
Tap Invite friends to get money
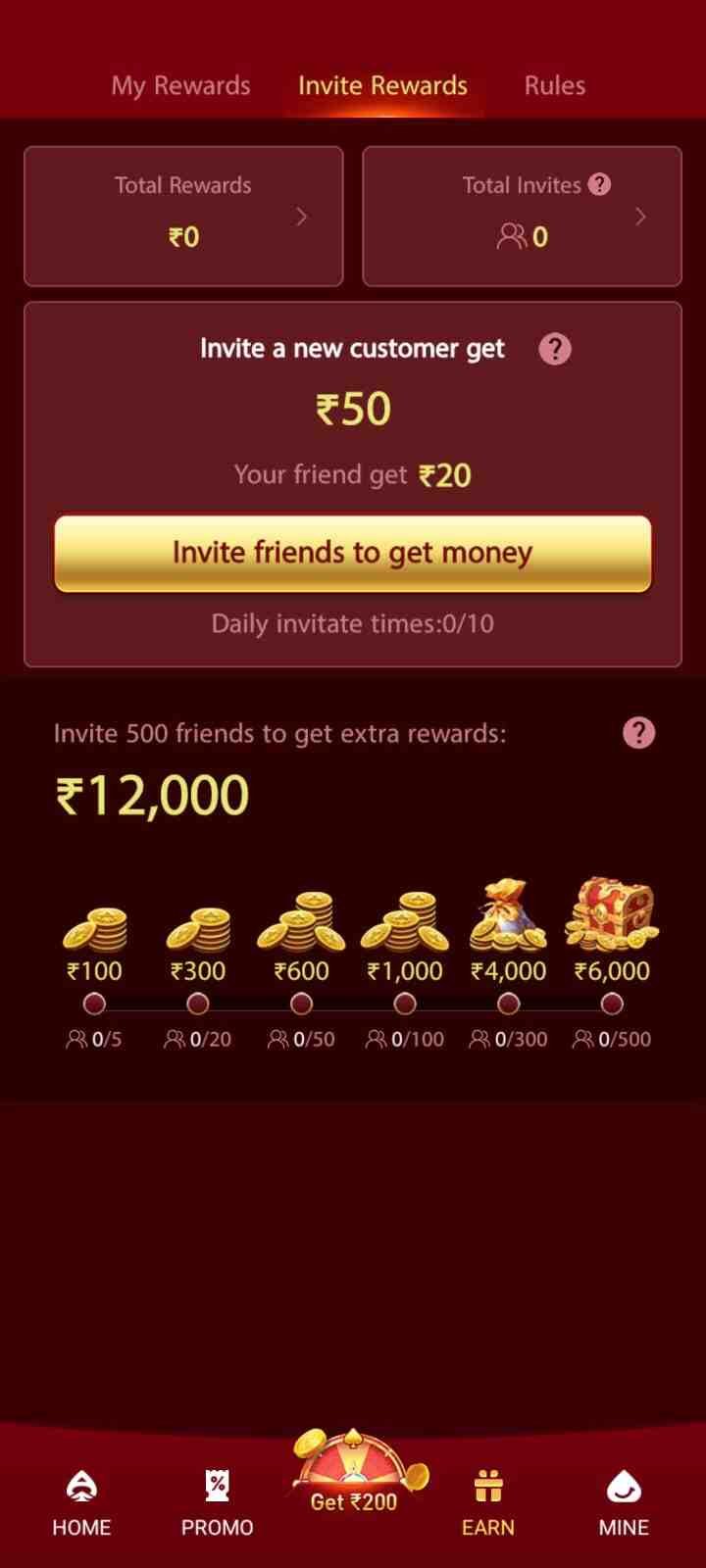[352, 554]
